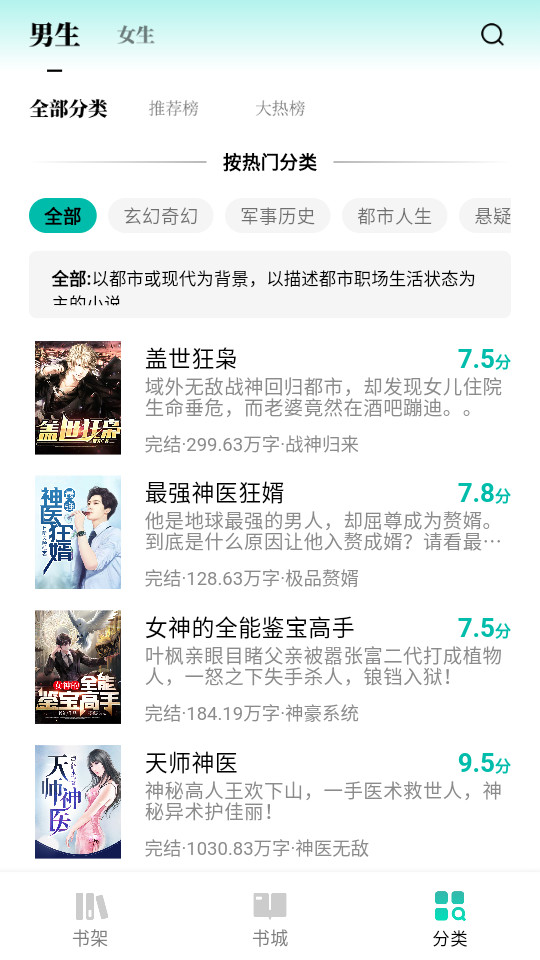Select the 悬疑 category chip

(x=486, y=216)
